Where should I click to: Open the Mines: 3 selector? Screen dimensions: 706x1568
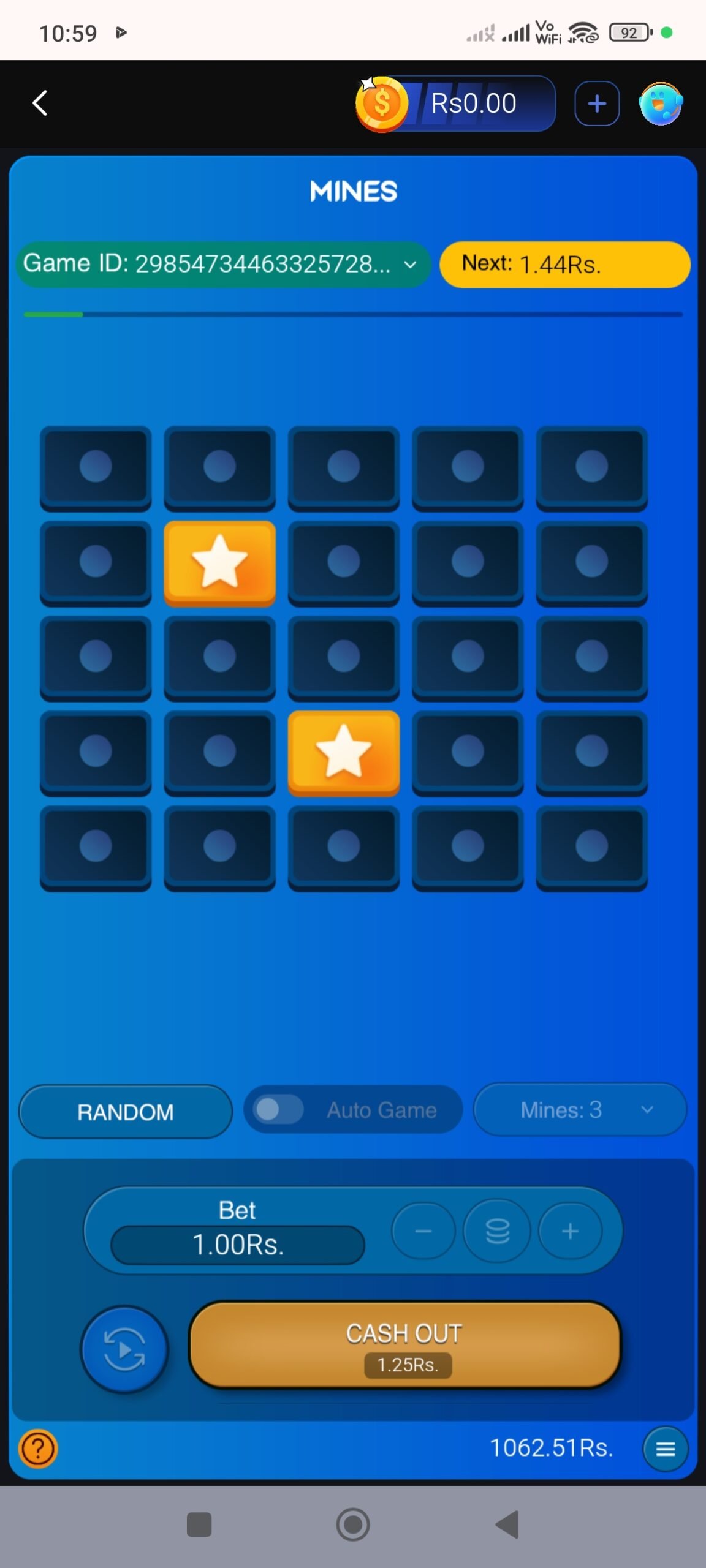[580, 1109]
